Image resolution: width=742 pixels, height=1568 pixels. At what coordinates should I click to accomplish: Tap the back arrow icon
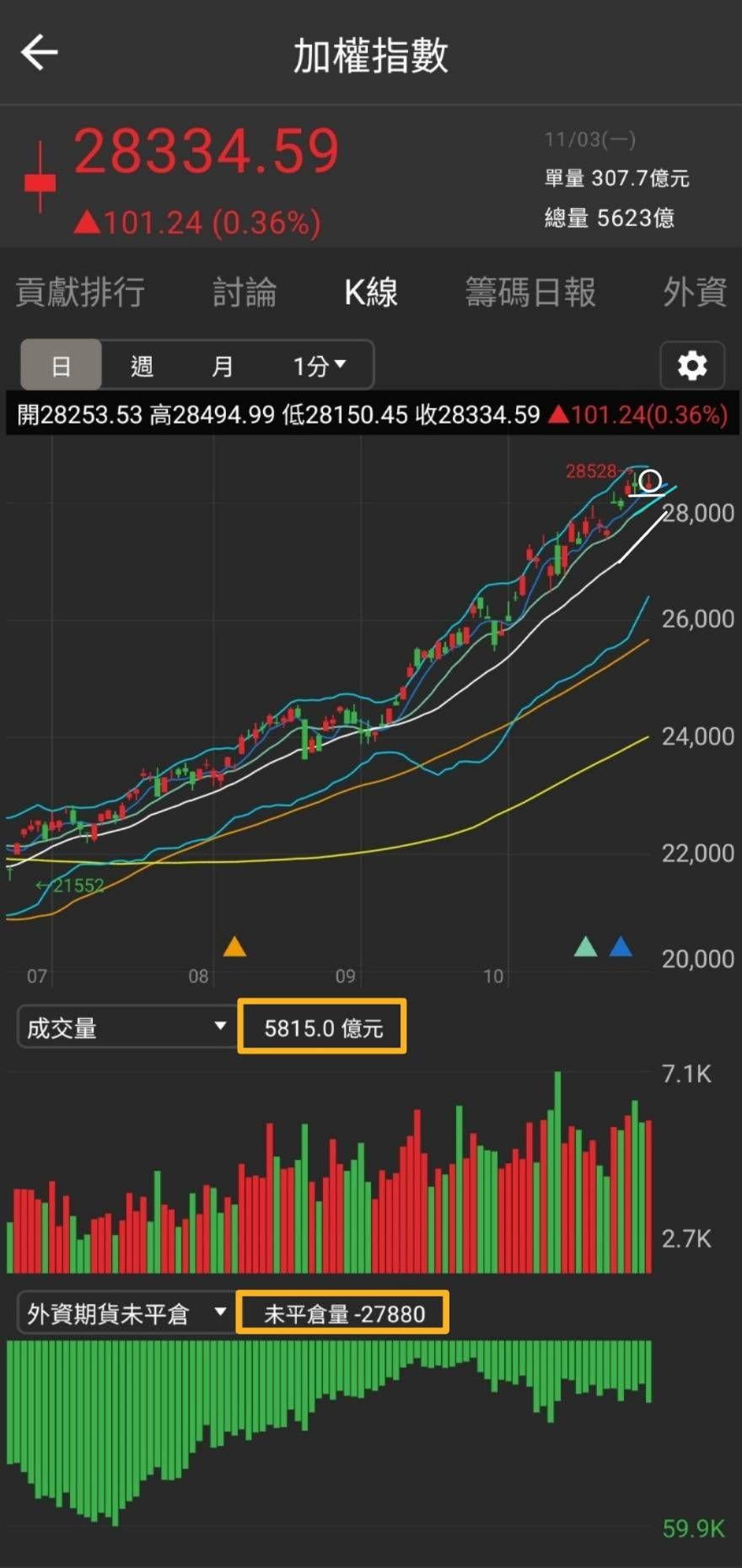tap(40, 52)
